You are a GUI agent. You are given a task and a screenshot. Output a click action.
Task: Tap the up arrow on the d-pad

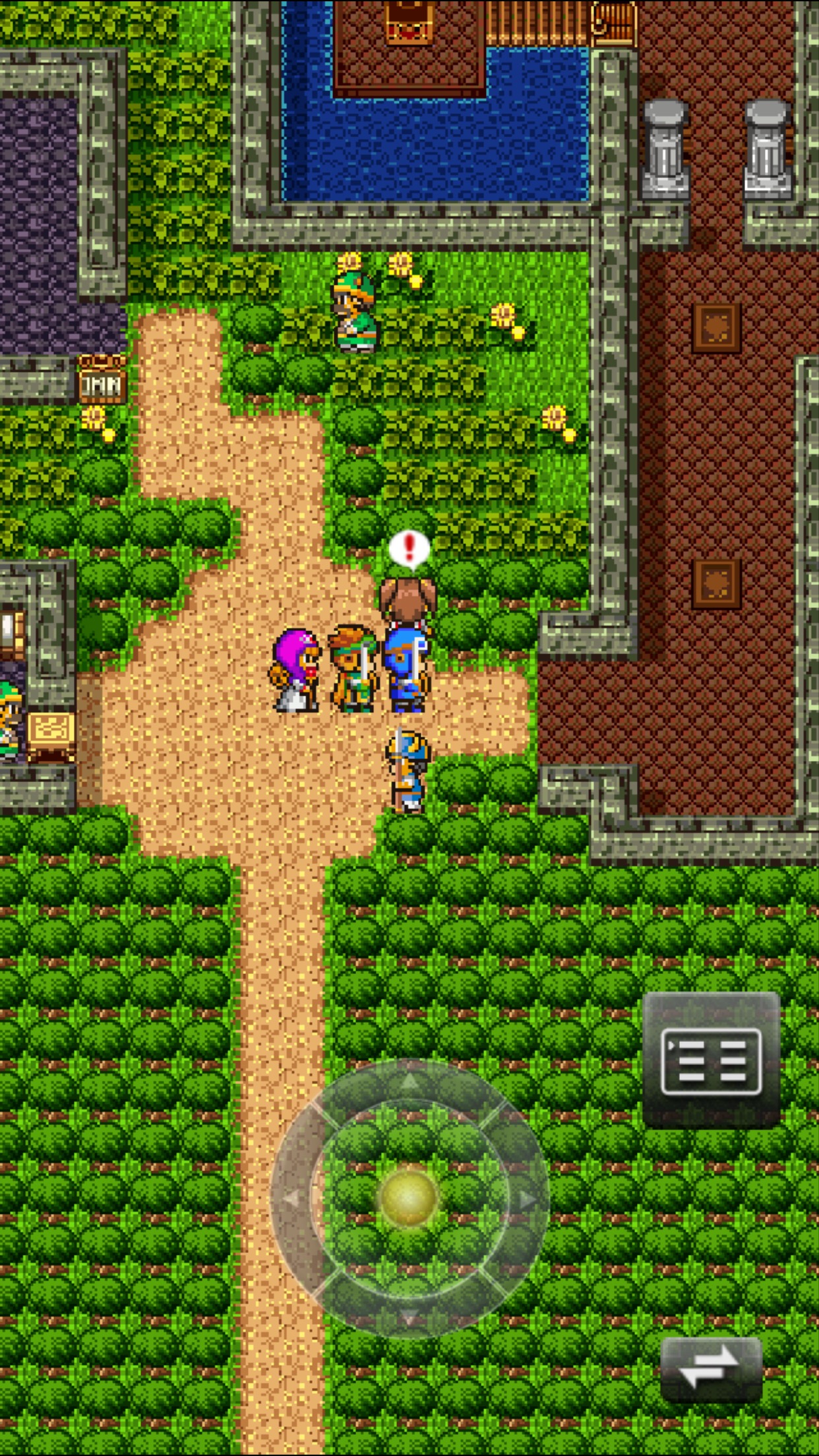(409, 1081)
